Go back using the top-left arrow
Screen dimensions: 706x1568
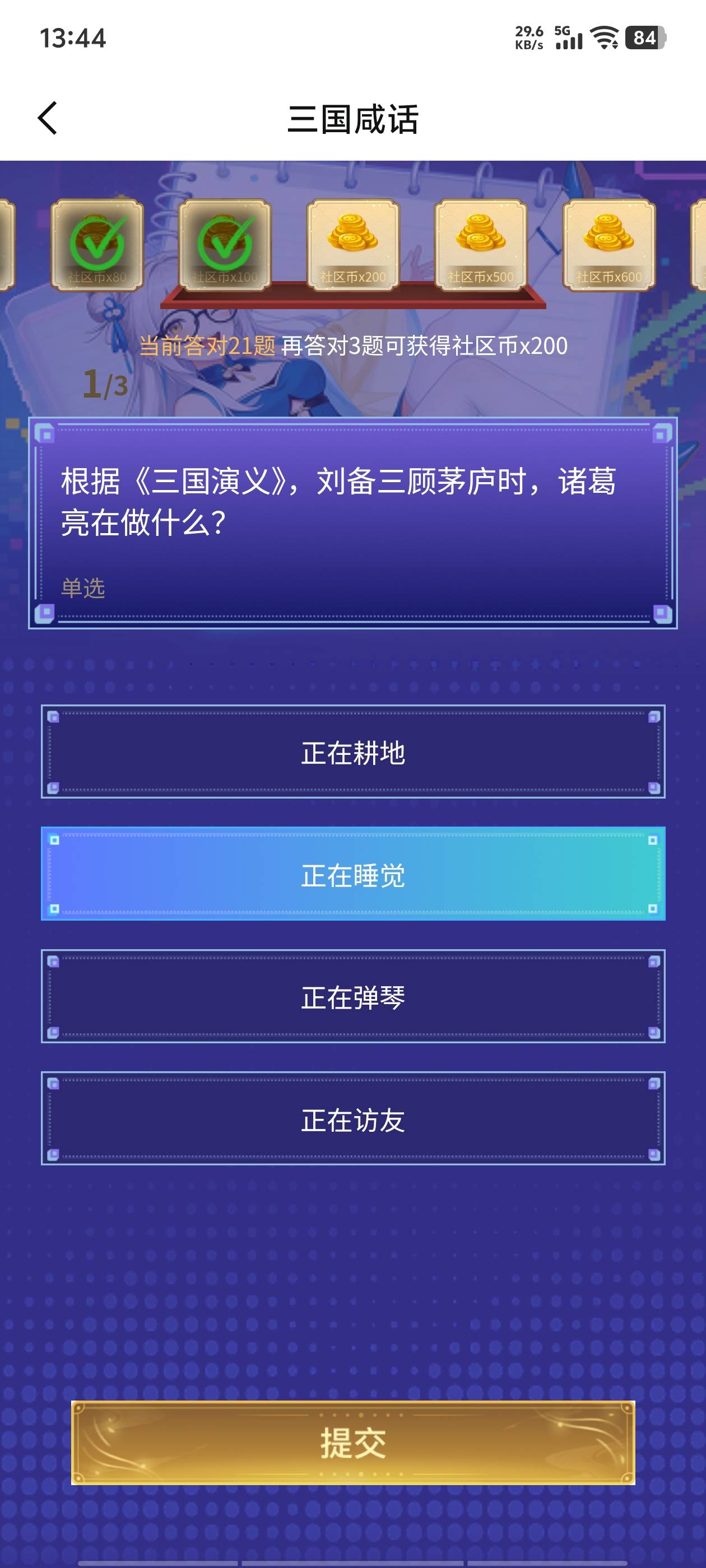48,118
